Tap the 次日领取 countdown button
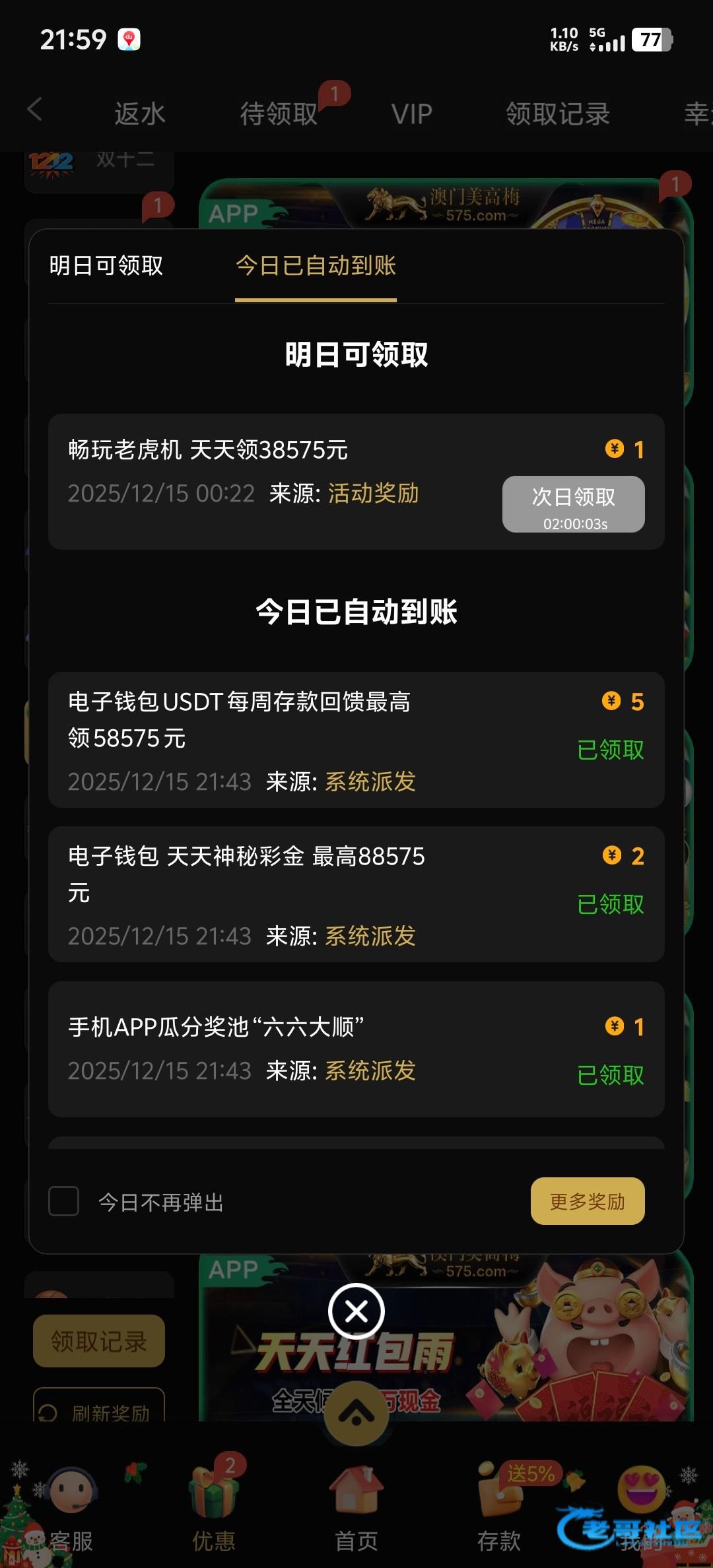This screenshot has width=713, height=1568. tap(573, 504)
